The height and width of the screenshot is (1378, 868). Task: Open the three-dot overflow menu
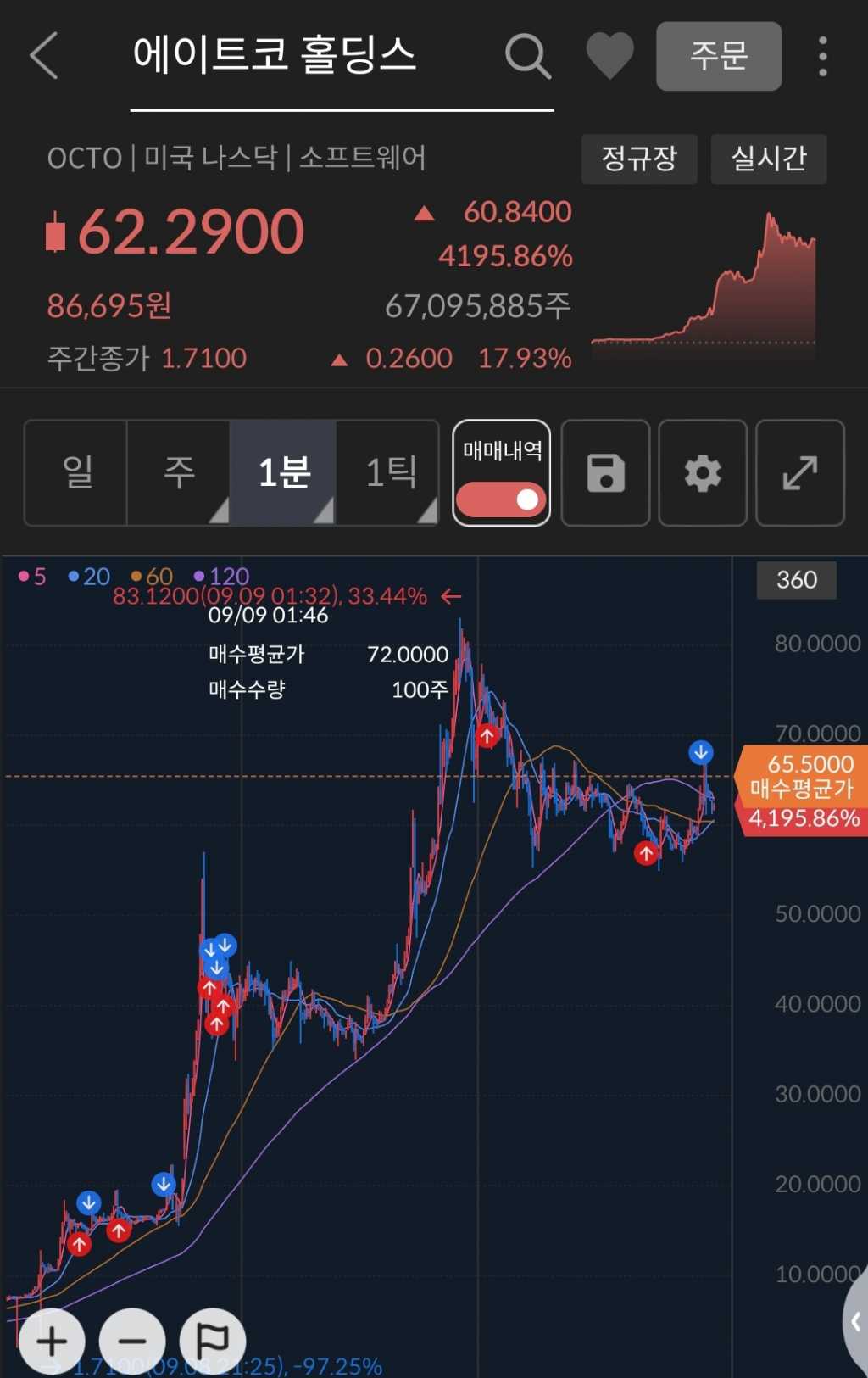click(822, 56)
